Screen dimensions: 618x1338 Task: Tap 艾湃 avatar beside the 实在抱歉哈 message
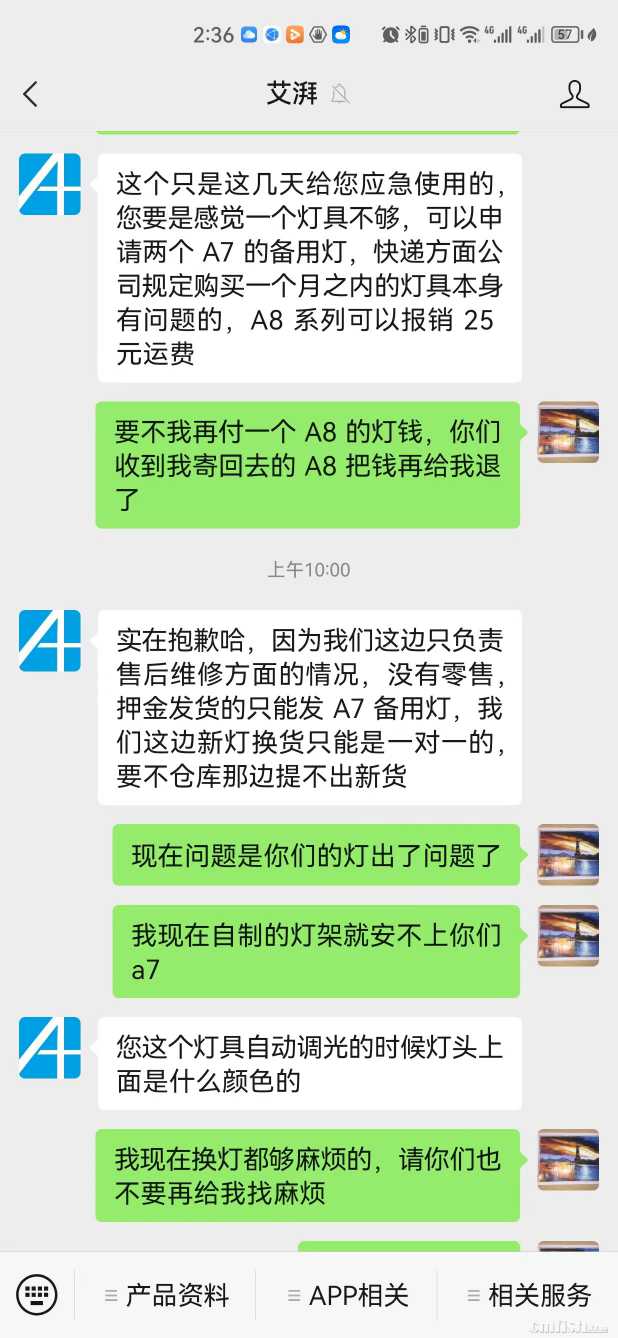tap(49, 640)
